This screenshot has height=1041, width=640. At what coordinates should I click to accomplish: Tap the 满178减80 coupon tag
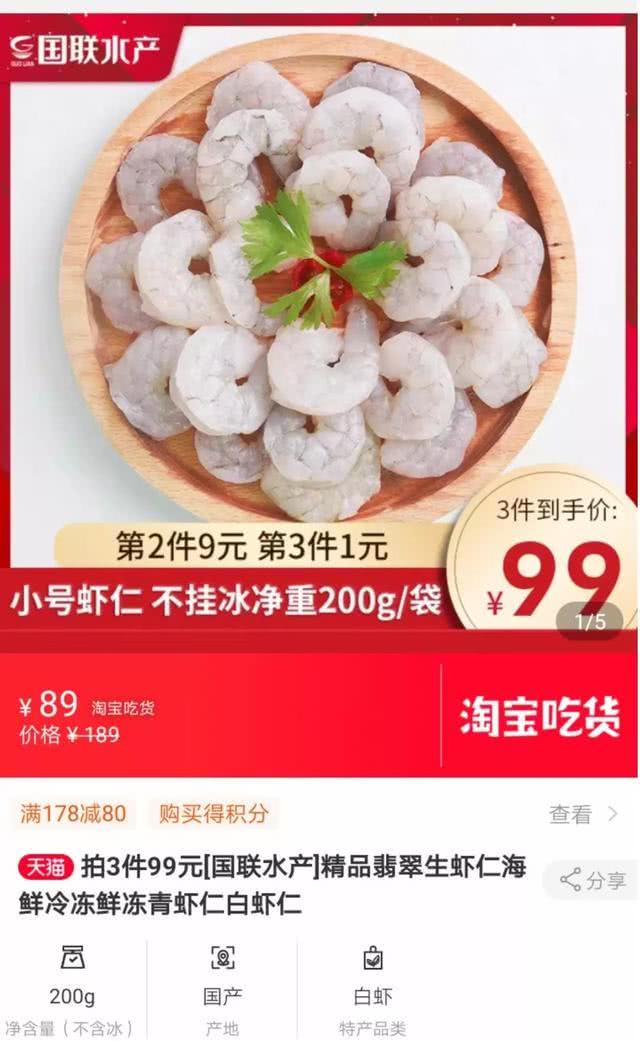click(x=73, y=813)
